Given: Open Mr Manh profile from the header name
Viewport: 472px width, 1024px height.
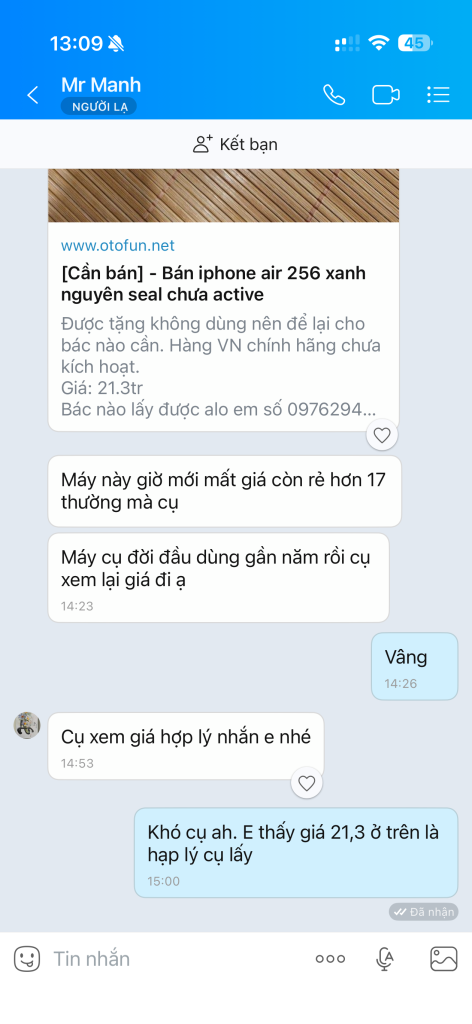Looking at the screenshot, I should click(x=101, y=85).
